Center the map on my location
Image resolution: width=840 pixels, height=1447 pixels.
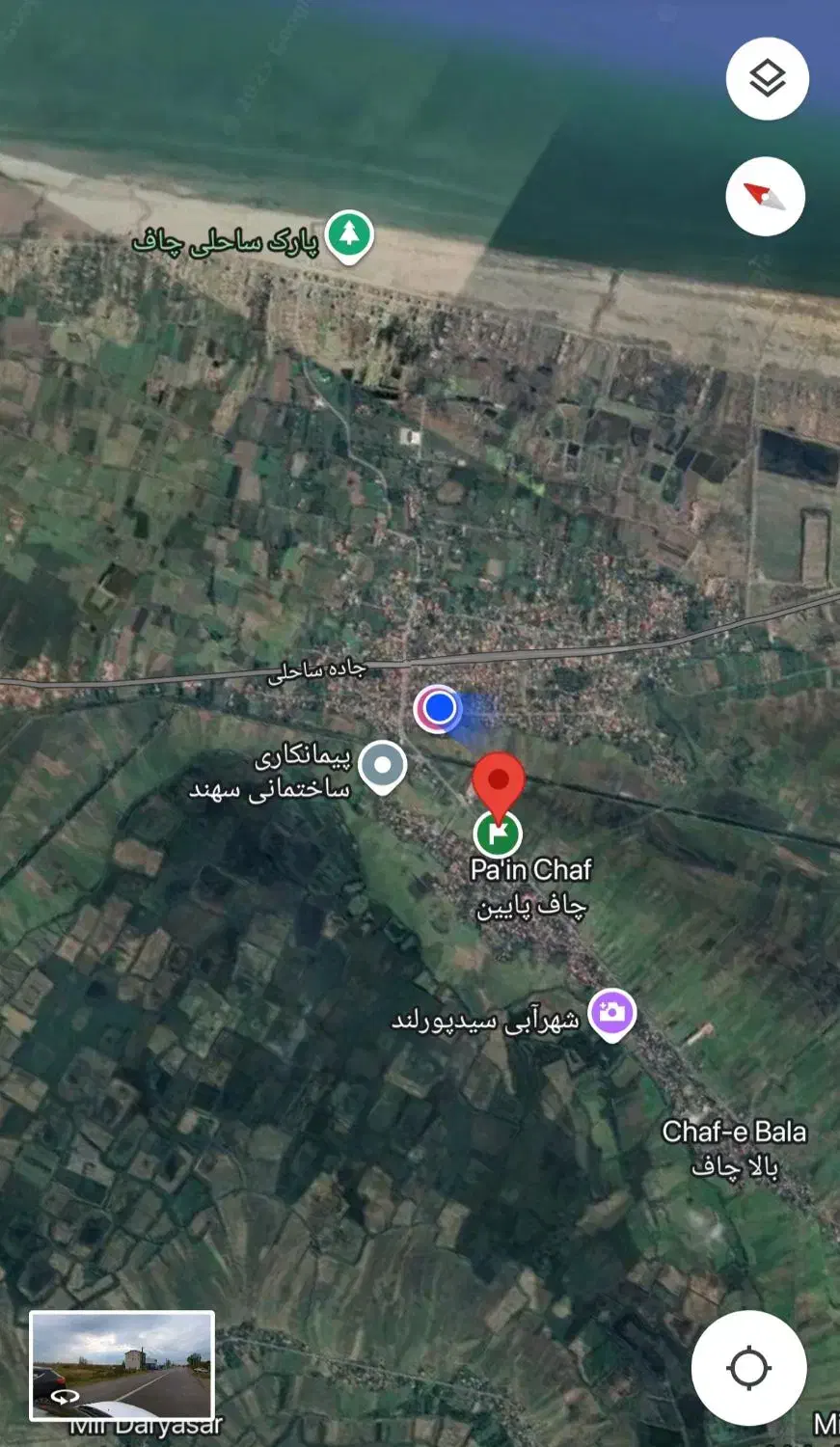click(x=748, y=1367)
